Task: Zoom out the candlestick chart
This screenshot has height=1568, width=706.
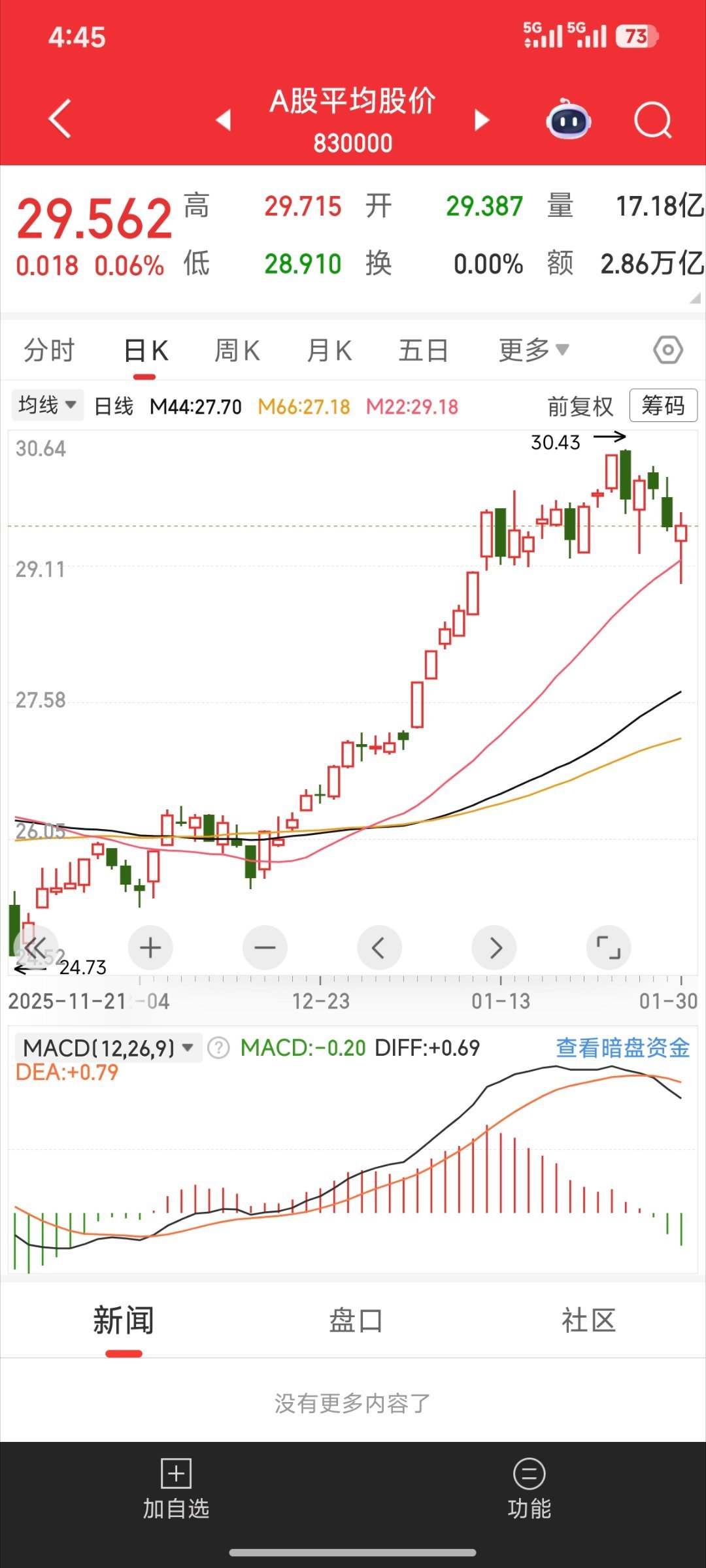Action: [x=264, y=947]
